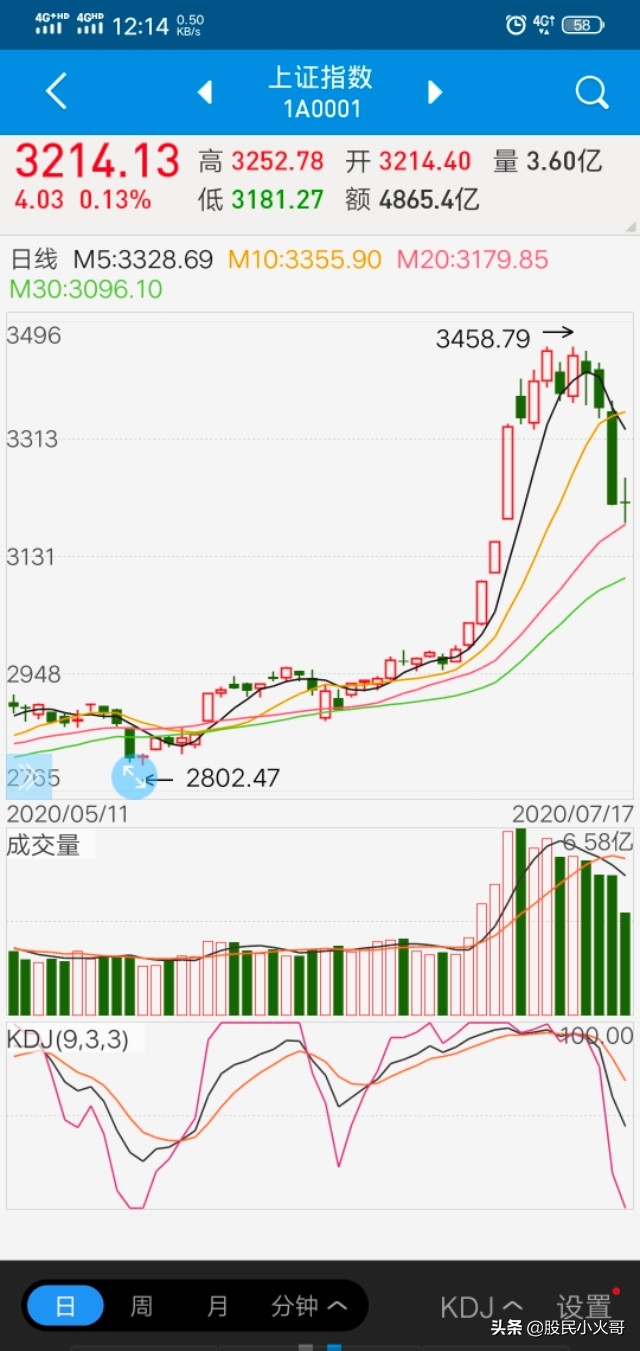
Task: Switch to the 月 monthly chart
Action: (217, 1305)
